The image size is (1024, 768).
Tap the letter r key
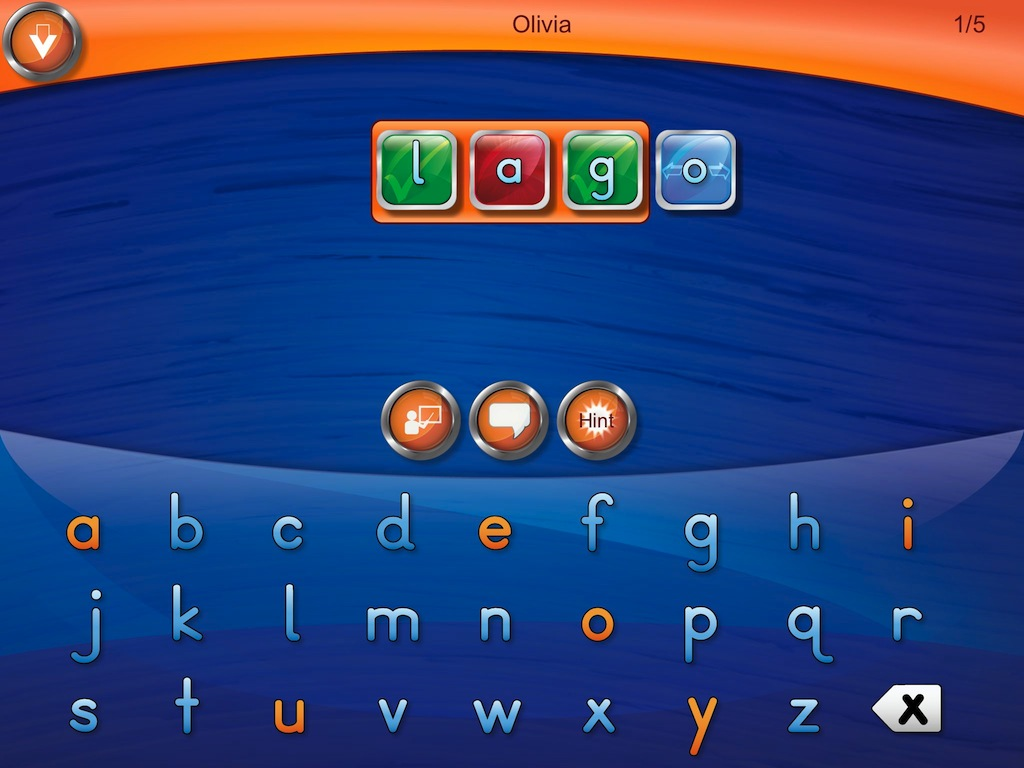(x=906, y=622)
